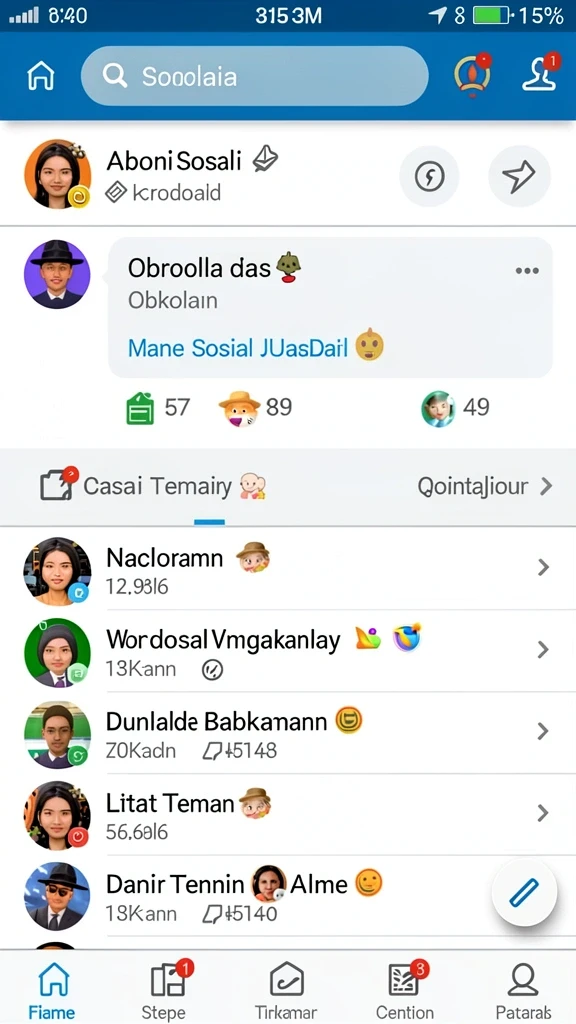
Task: Open the Nacloramn row
Action: point(288,569)
